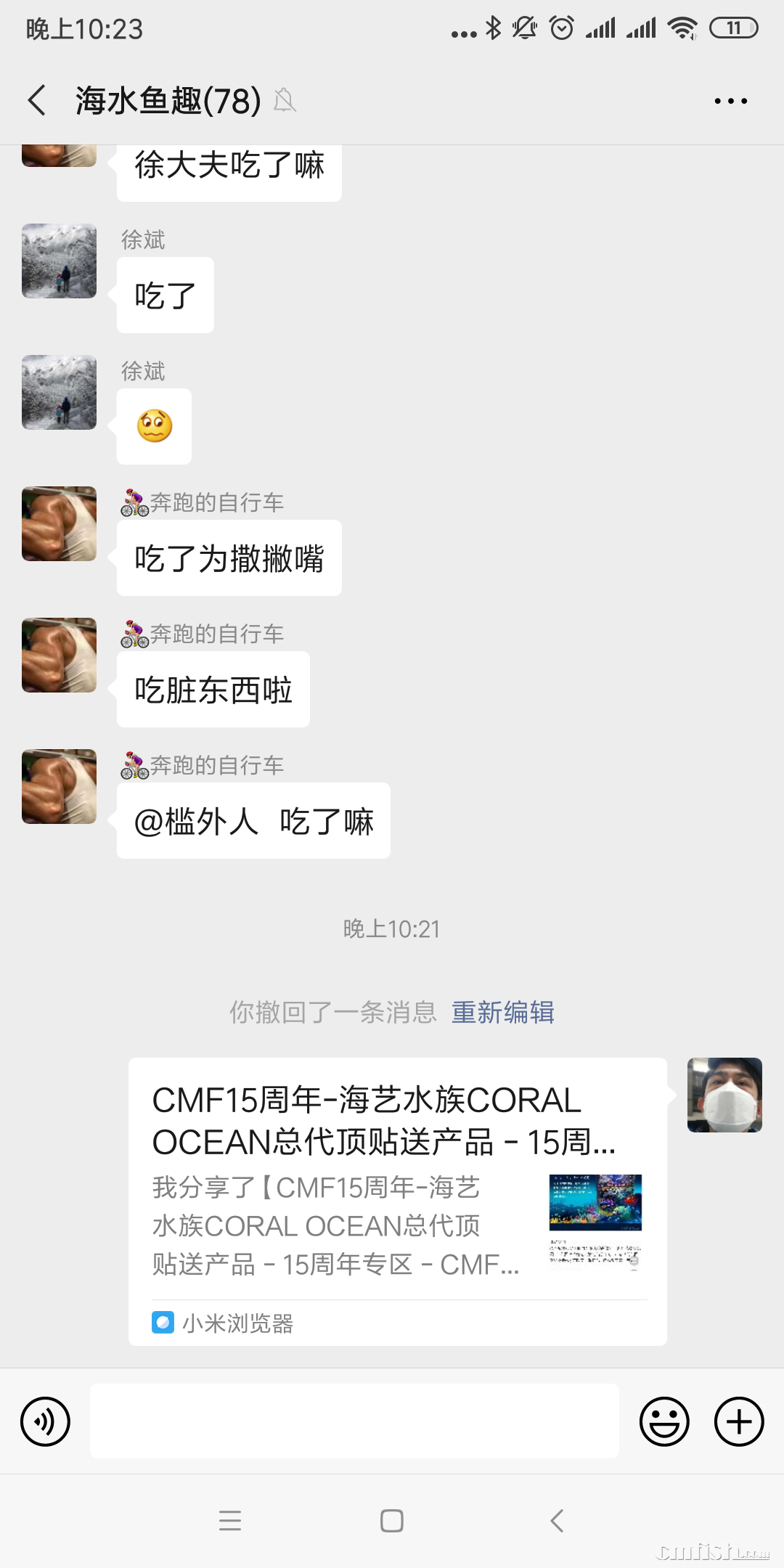Switch to voice message input

(46, 1421)
